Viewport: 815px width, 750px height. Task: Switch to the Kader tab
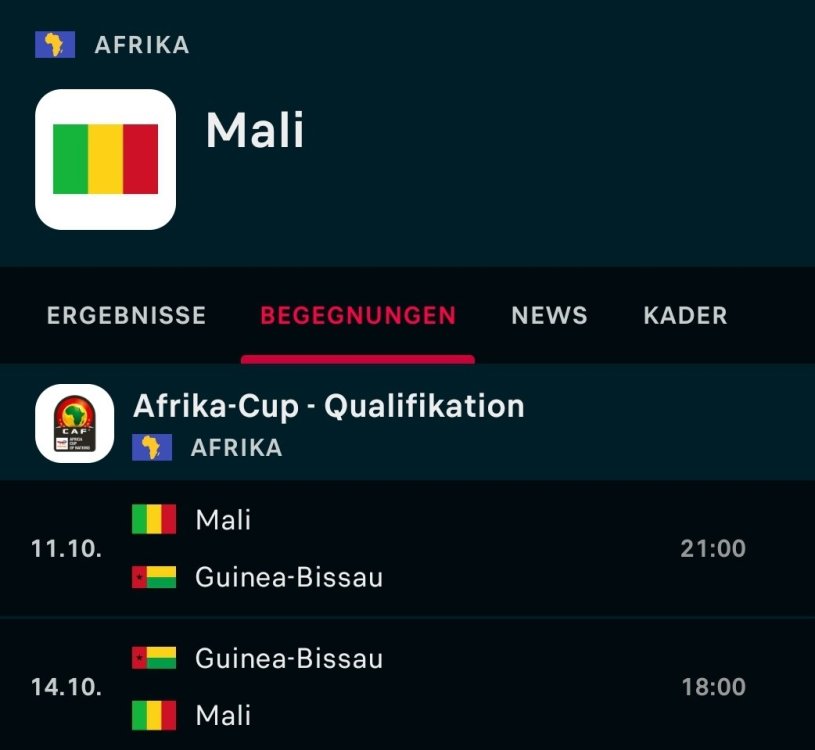coord(685,316)
